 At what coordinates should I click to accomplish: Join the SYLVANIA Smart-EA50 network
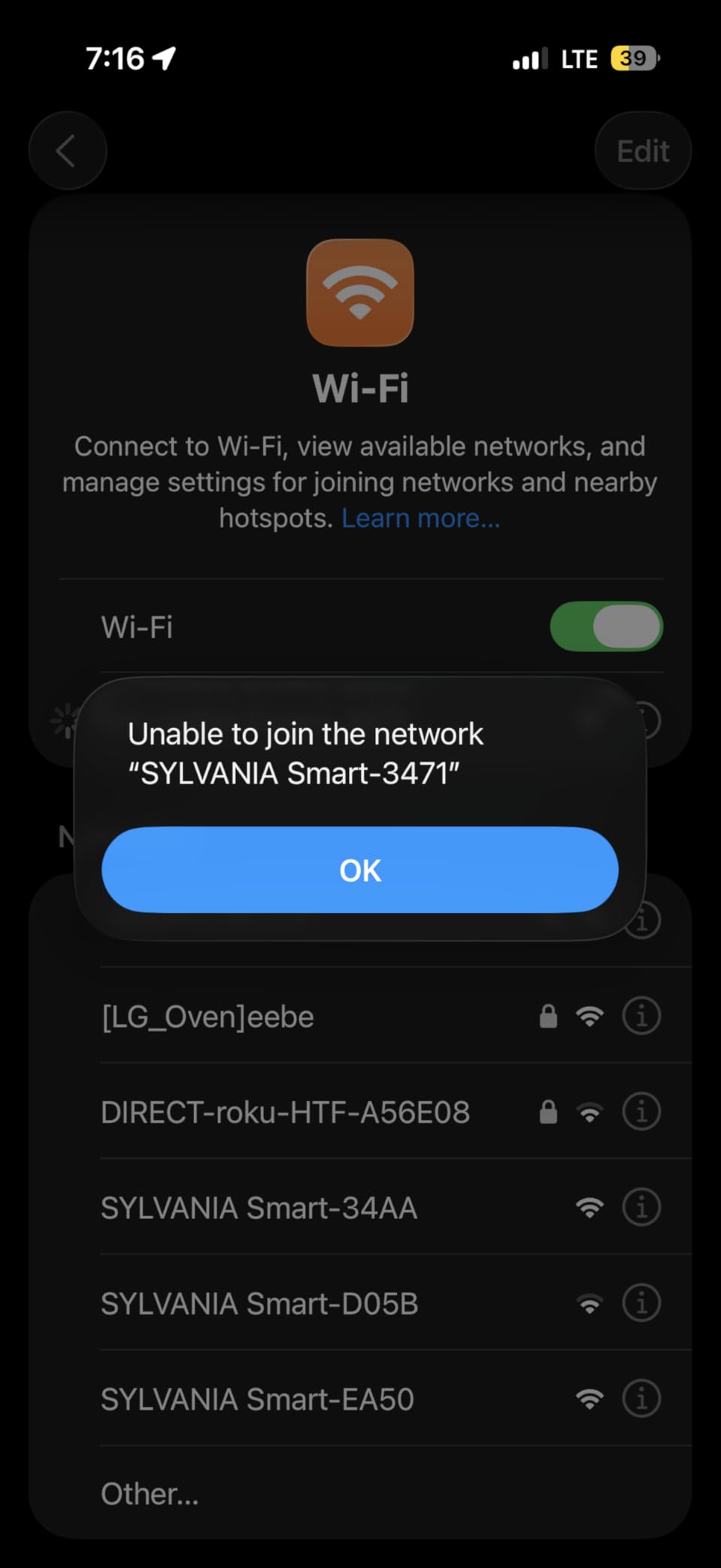click(258, 1400)
